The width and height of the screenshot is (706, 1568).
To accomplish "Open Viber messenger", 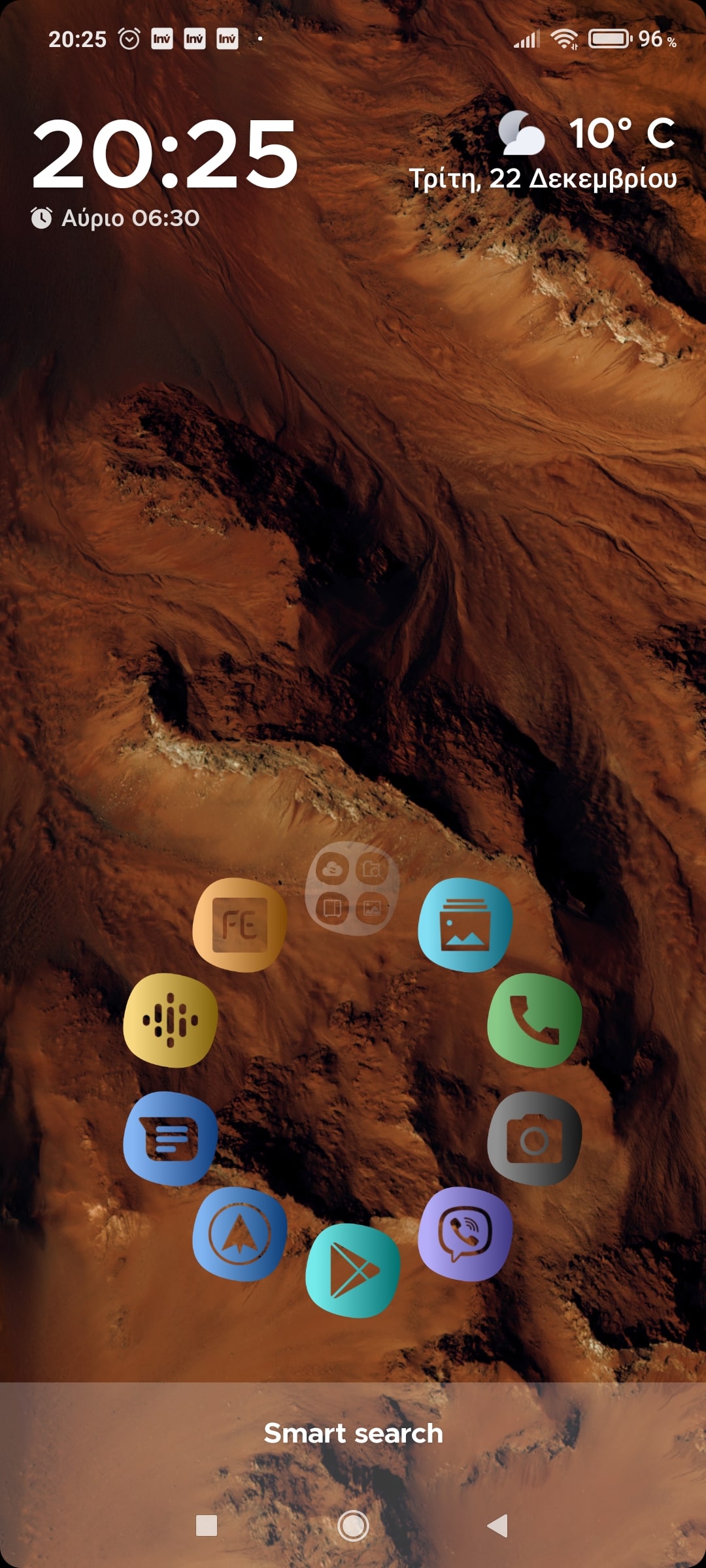I will click(465, 1233).
